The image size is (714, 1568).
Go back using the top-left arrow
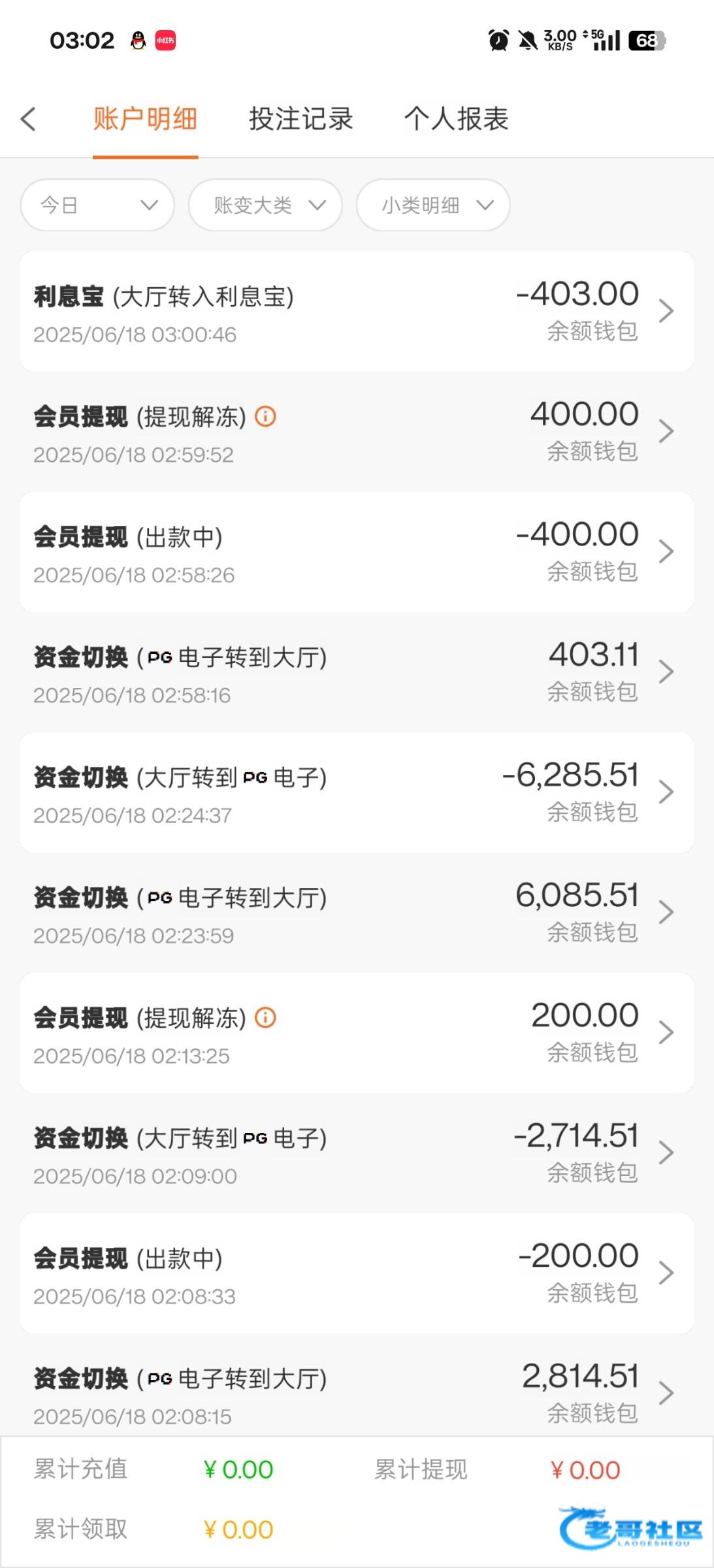28,119
